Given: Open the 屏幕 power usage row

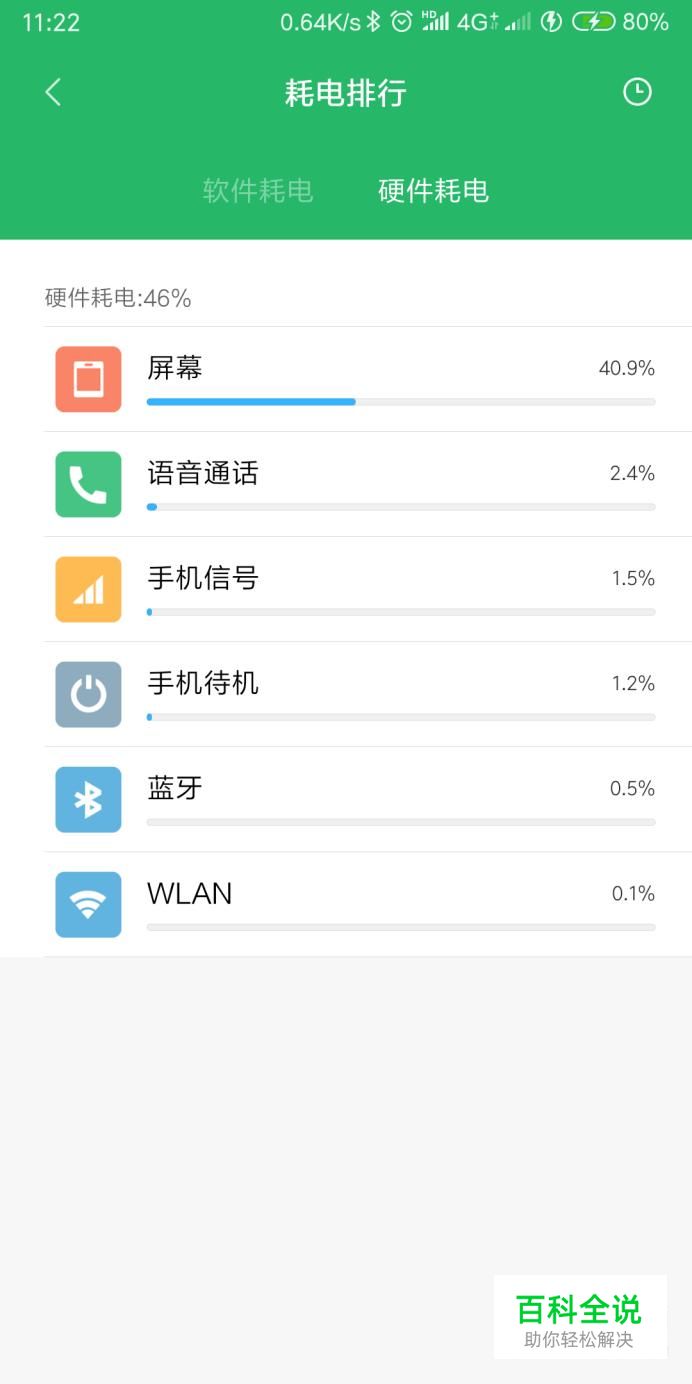Looking at the screenshot, I should coord(368,379).
